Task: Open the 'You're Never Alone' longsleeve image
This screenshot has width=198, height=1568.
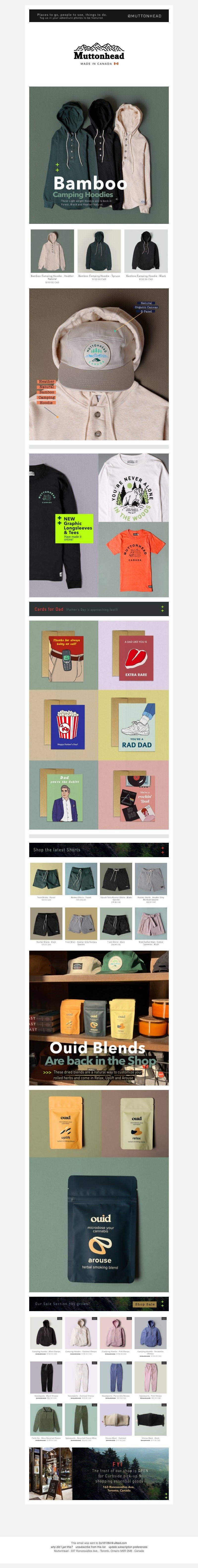Action: [133, 487]
